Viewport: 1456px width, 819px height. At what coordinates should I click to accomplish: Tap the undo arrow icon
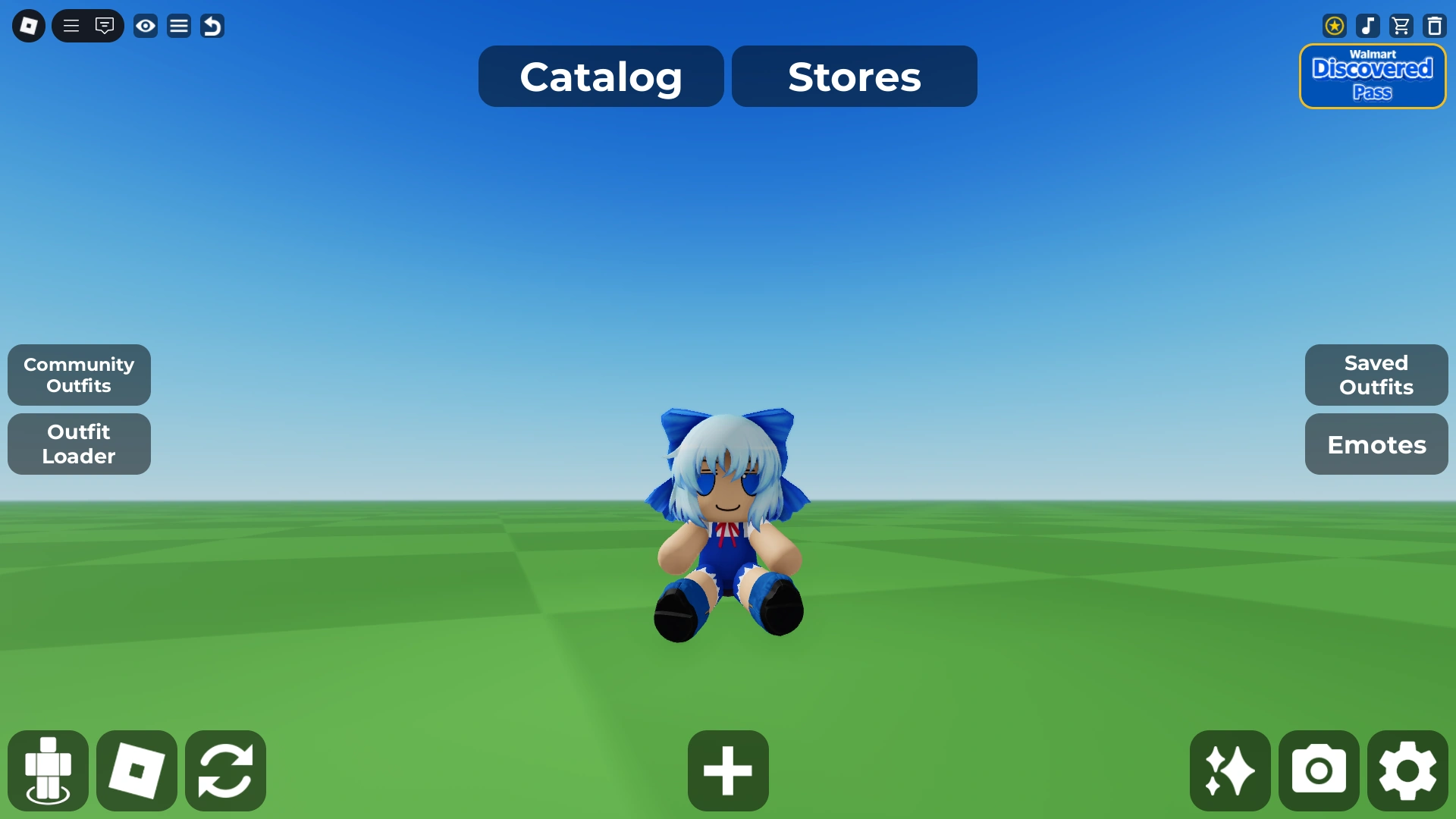point(212,26)
